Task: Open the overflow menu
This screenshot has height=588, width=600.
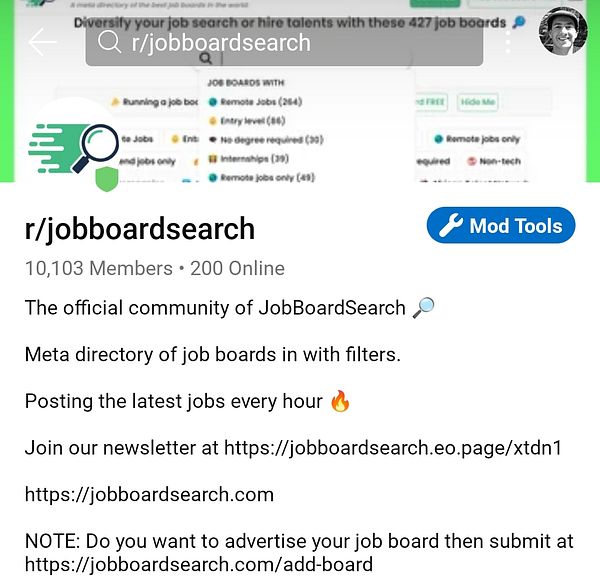Action: 508,42
